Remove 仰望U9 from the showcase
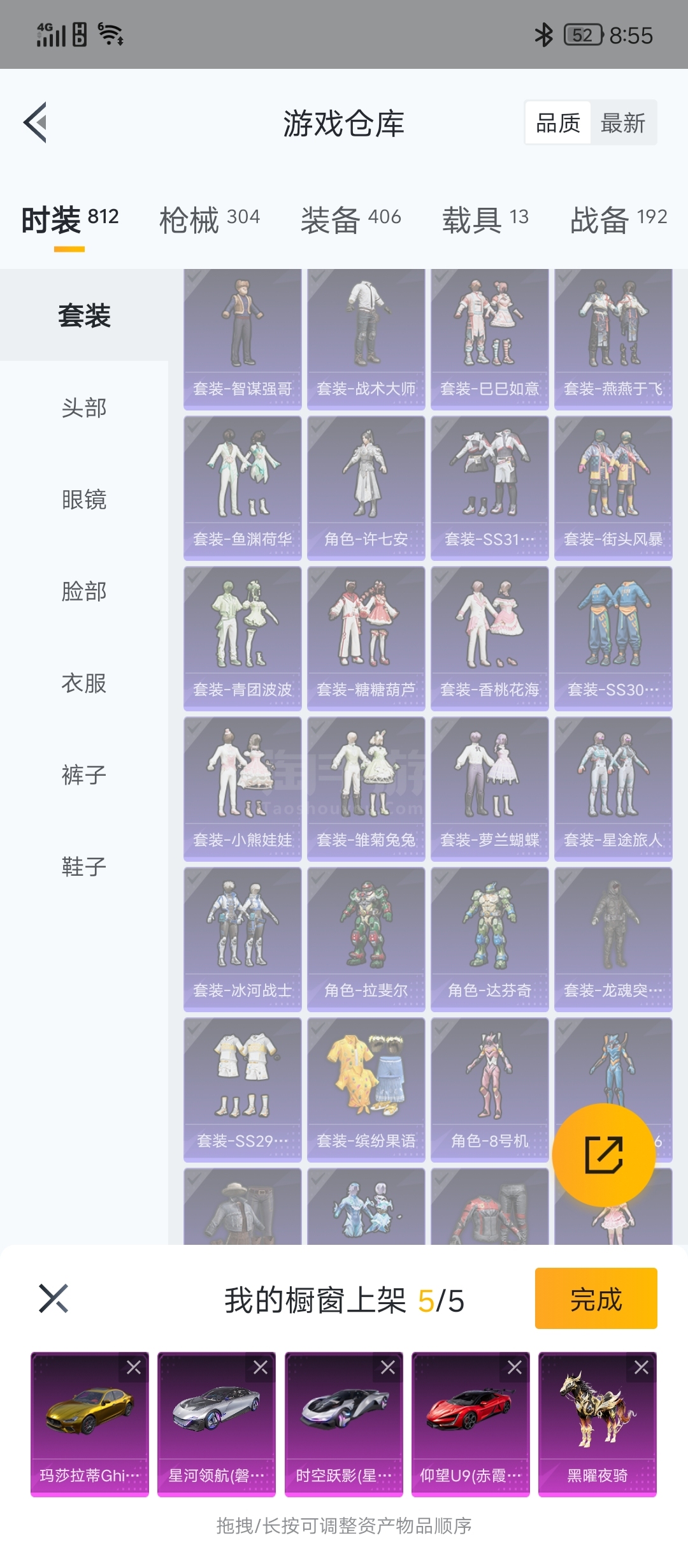 point(515,1367)
